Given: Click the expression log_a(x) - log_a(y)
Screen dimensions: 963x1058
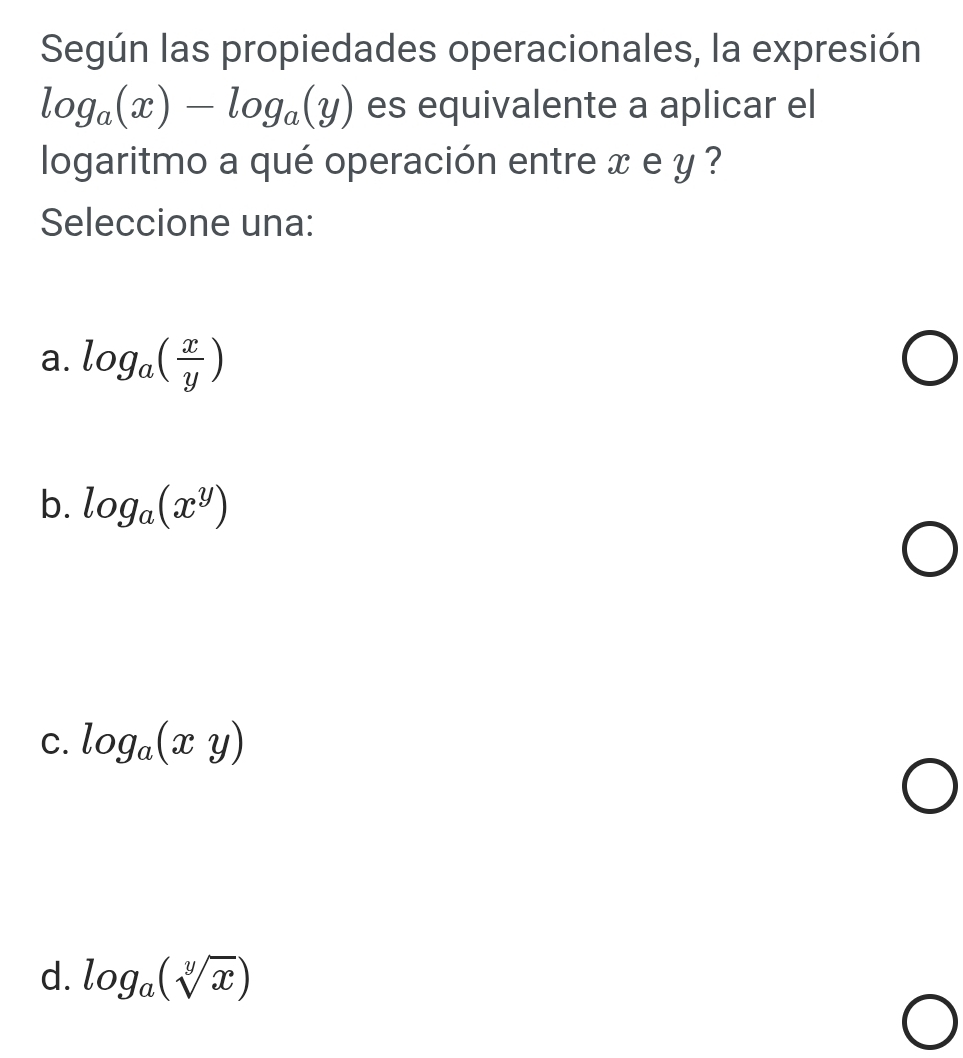Looking at the screenshot, I should [x=180, y=105].
